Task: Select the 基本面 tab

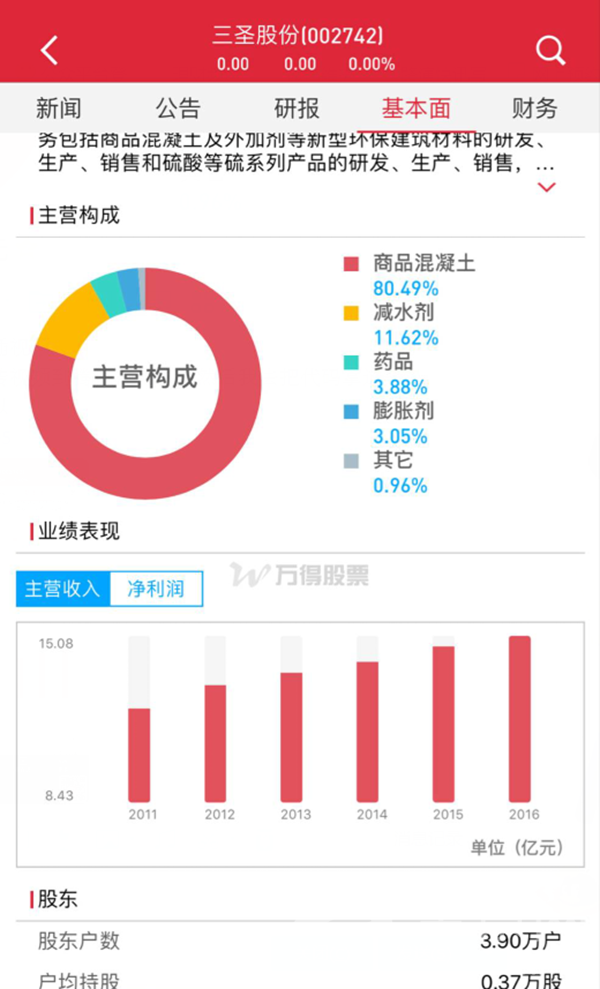Action: coord(416,108)
